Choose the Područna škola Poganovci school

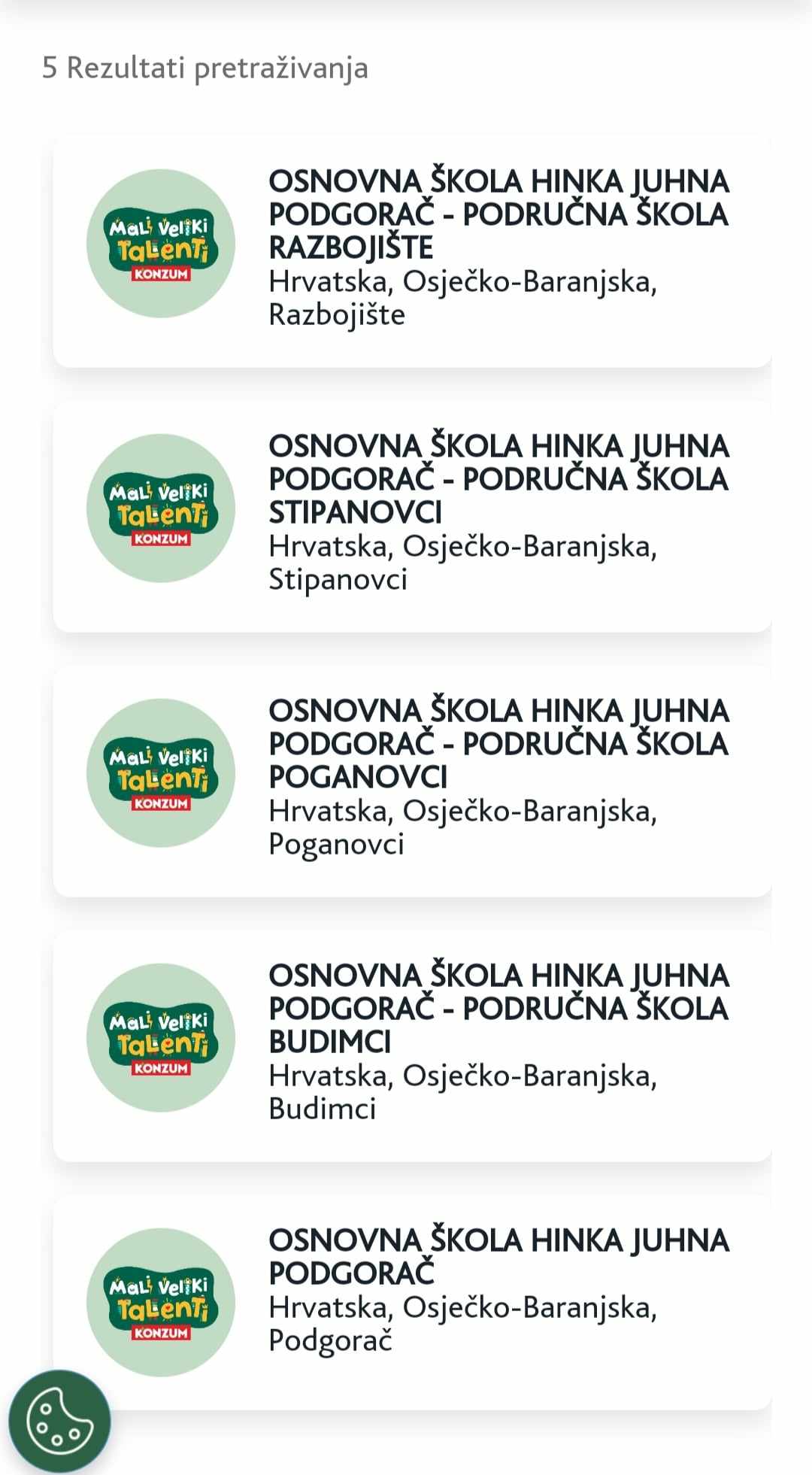tap(412, 781)
